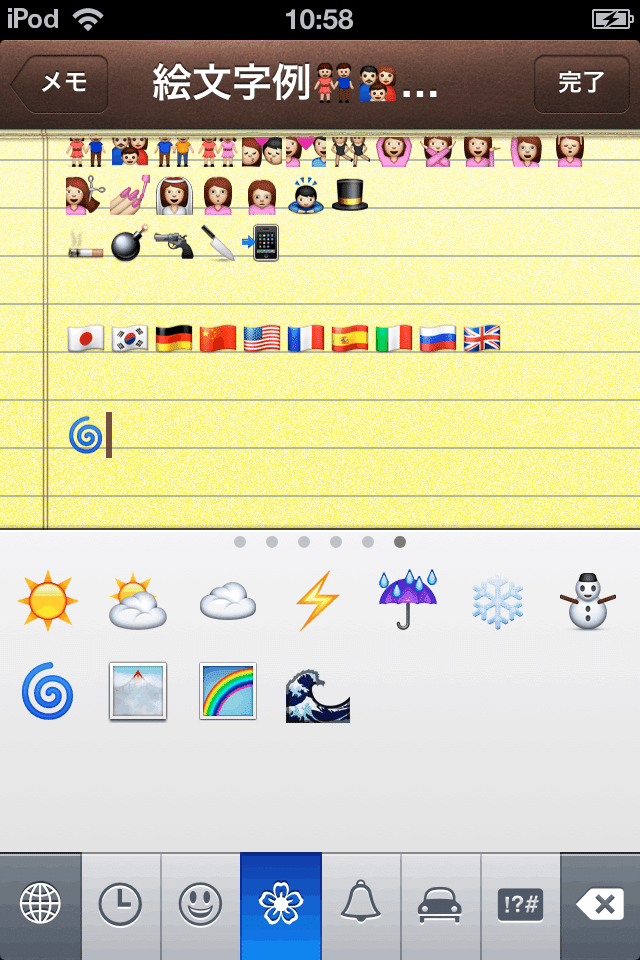Insert the blue cyclone swirl emoji
Image resolution: width=640 pixels, height=960 pixels.
point(47,691)
